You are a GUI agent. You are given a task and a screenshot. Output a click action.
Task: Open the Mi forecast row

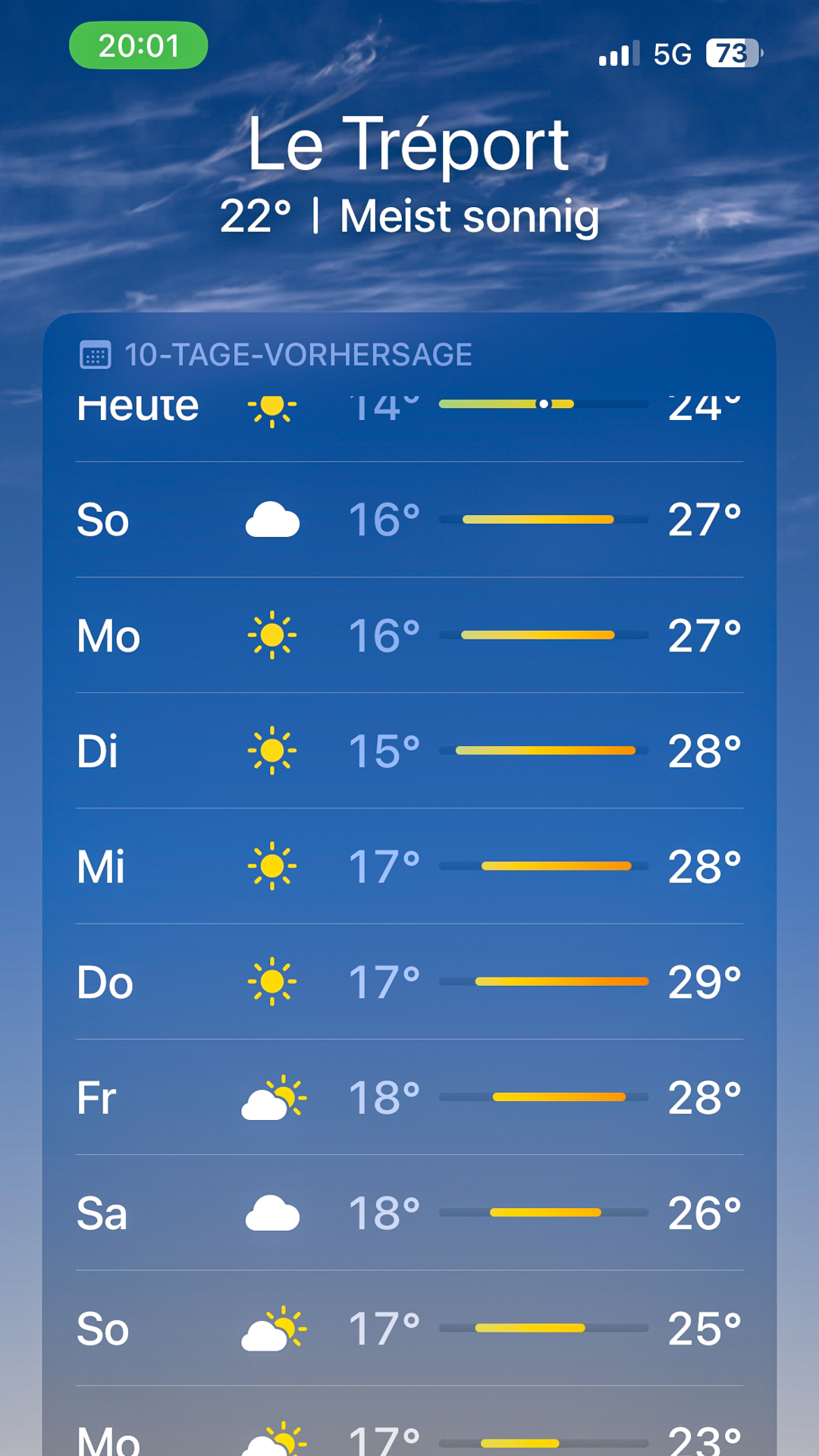[409, 866]
